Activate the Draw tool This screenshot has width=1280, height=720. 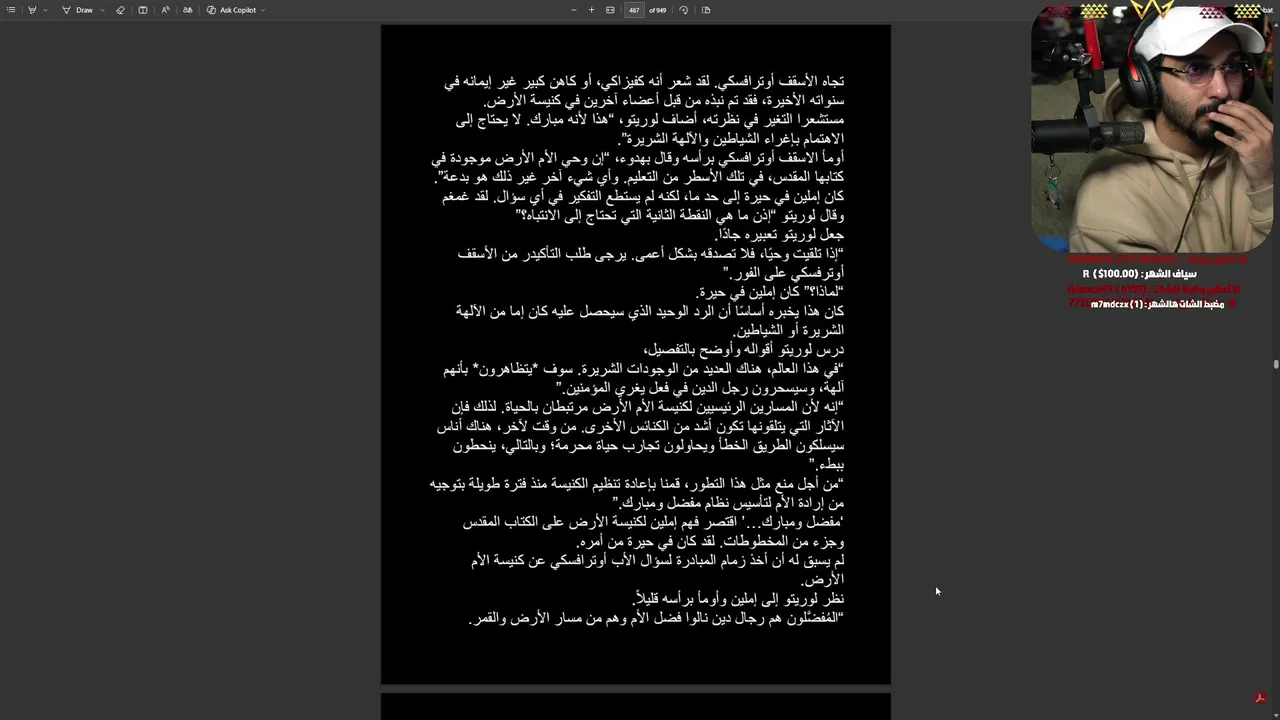tap(78, 10)
